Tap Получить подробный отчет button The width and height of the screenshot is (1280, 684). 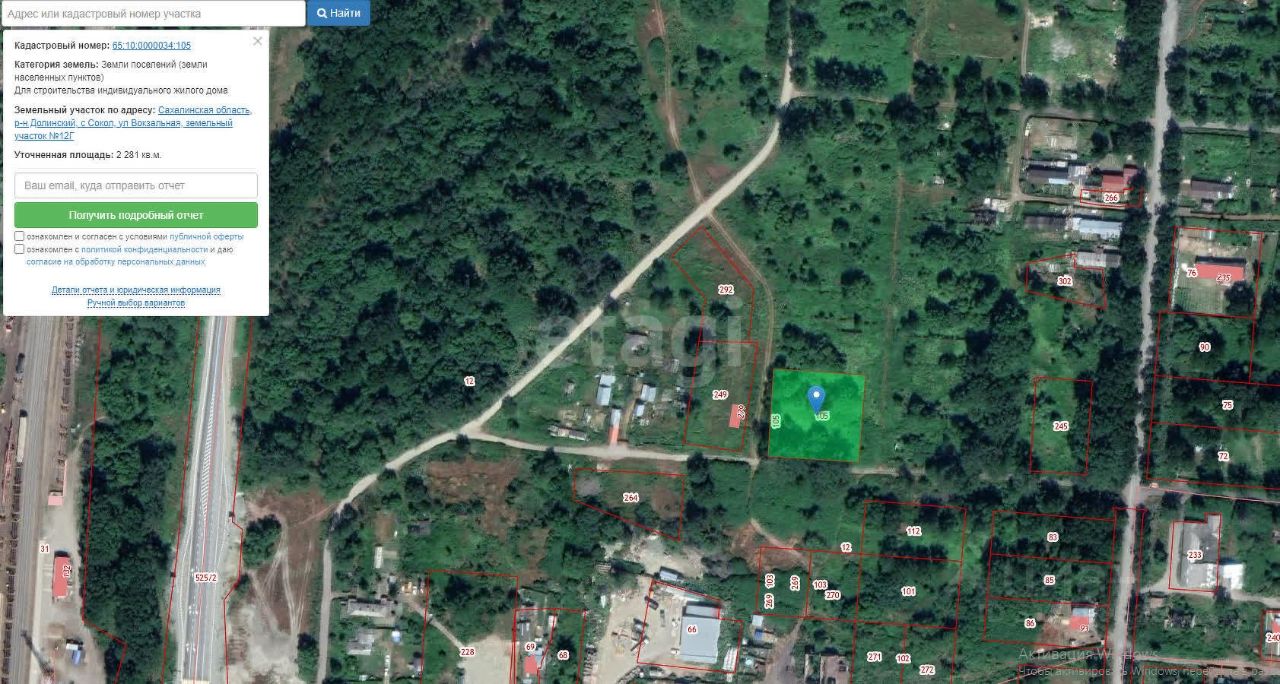[136, 215]
